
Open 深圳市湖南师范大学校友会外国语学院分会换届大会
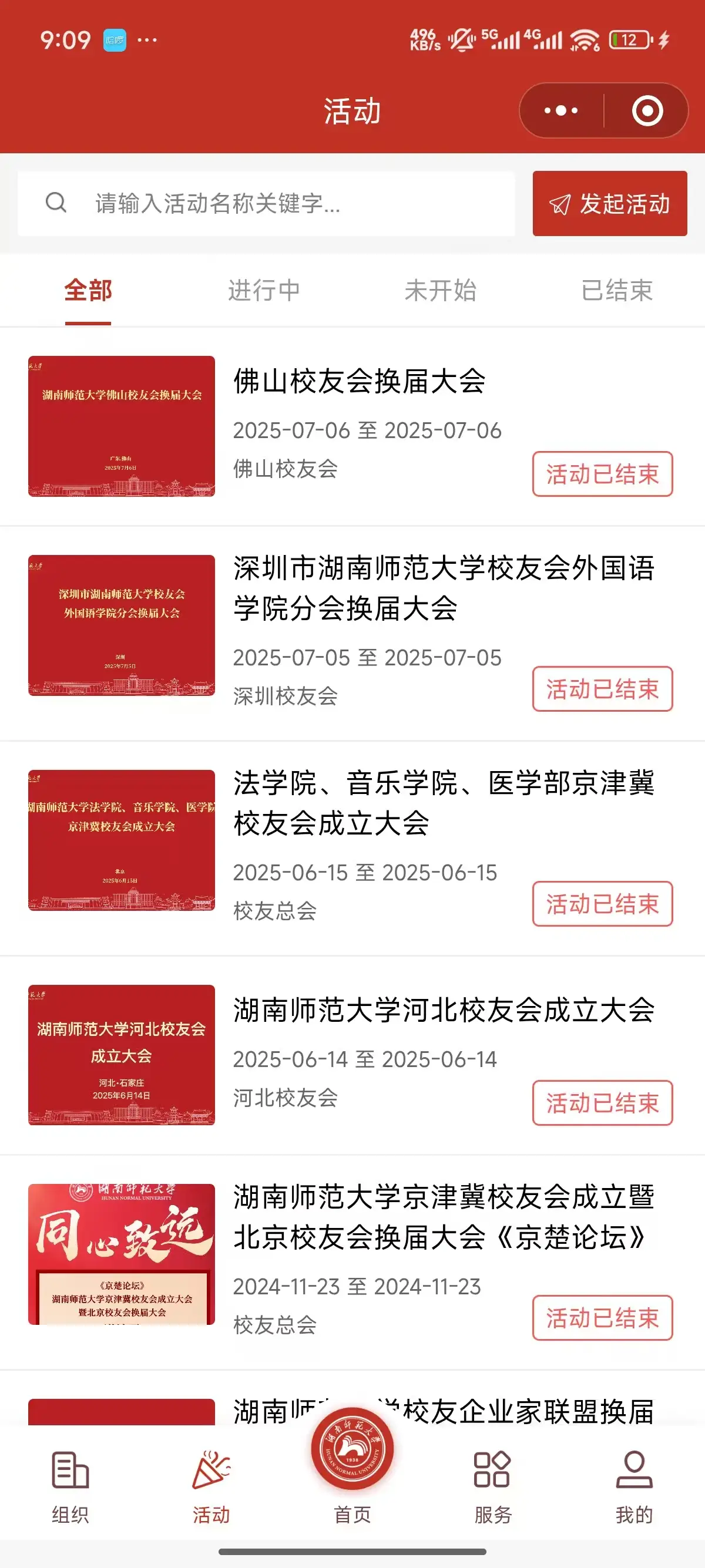coord(443,588)
